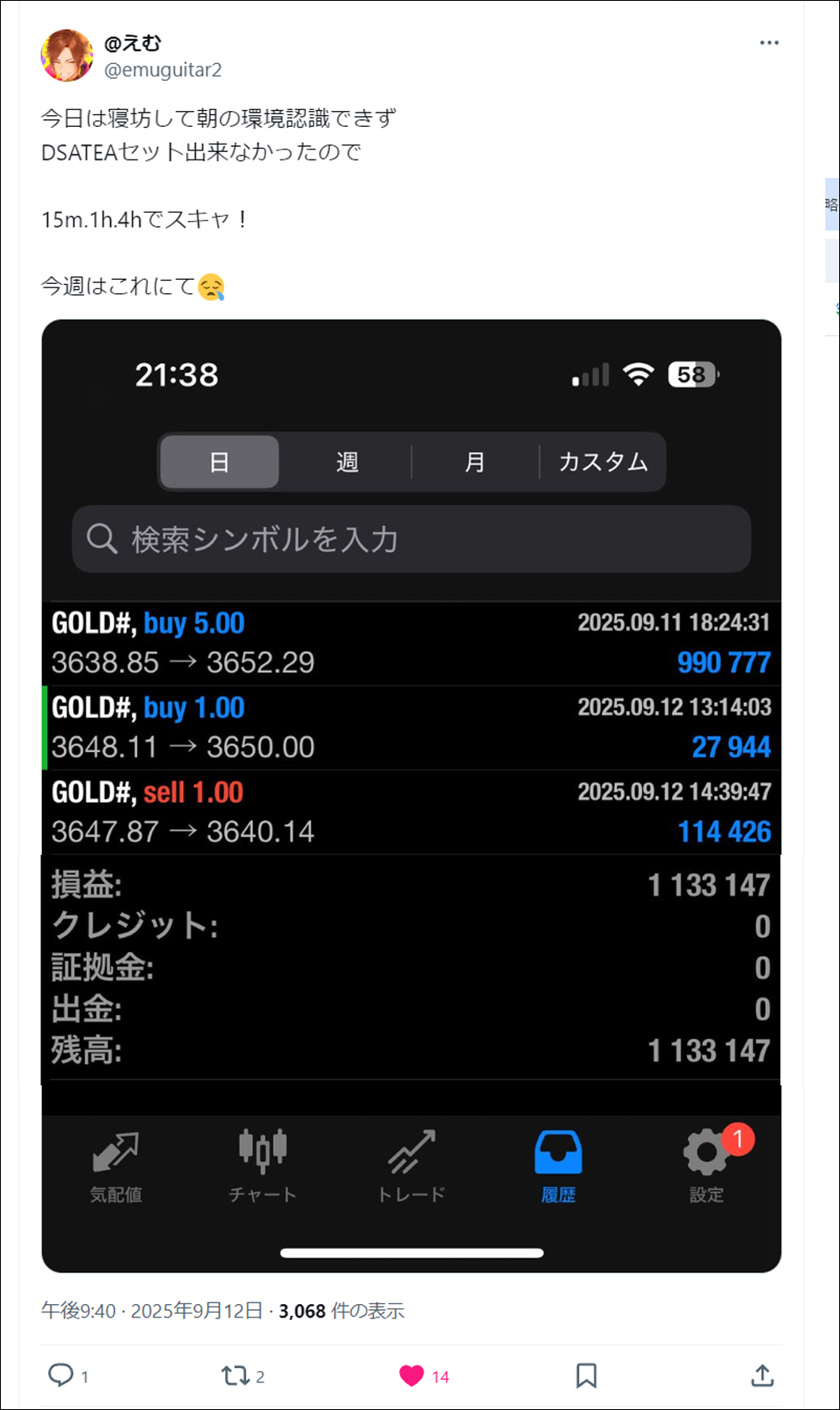
Task: Unlike this post
Action: (412, 1375)
